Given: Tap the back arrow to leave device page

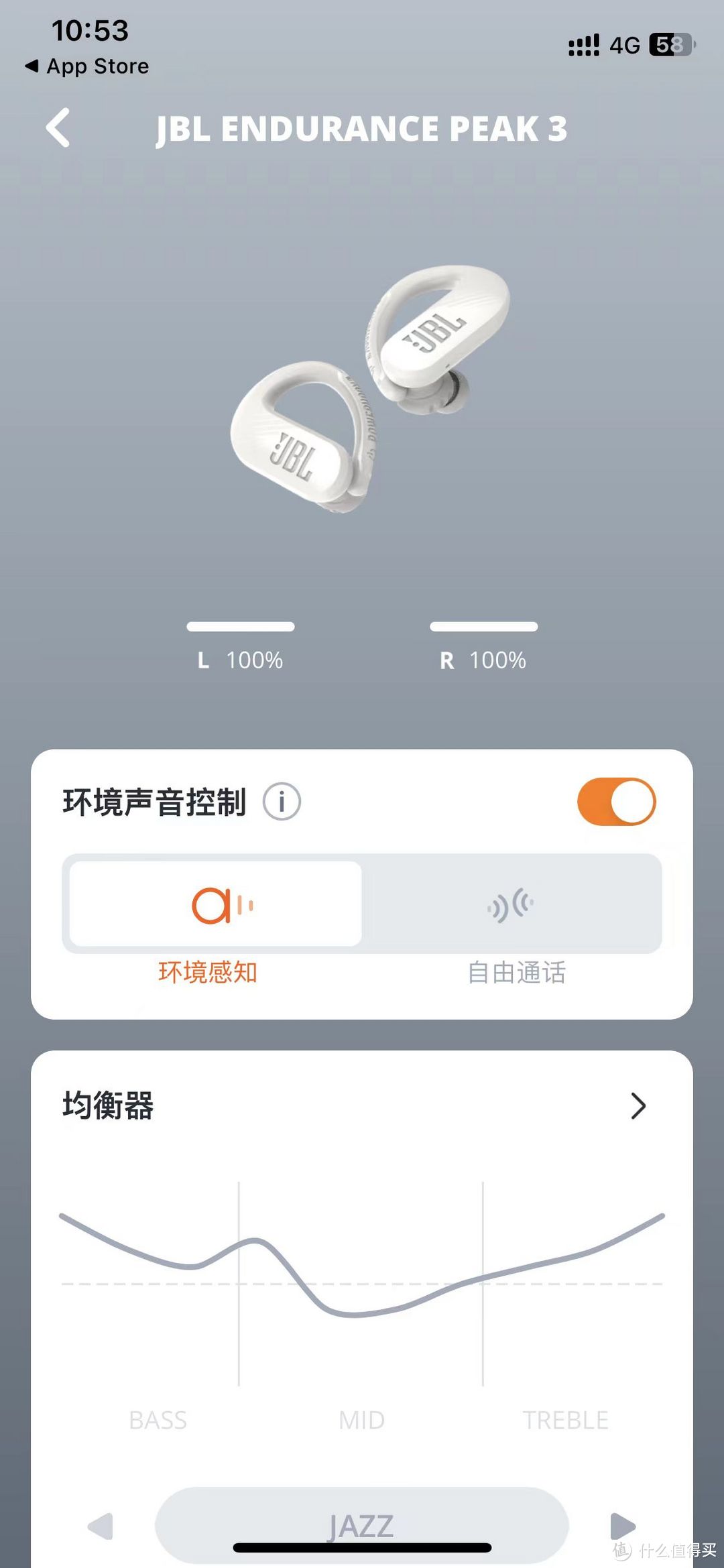Looking at the screenshot, I should (x=58, y=129).
